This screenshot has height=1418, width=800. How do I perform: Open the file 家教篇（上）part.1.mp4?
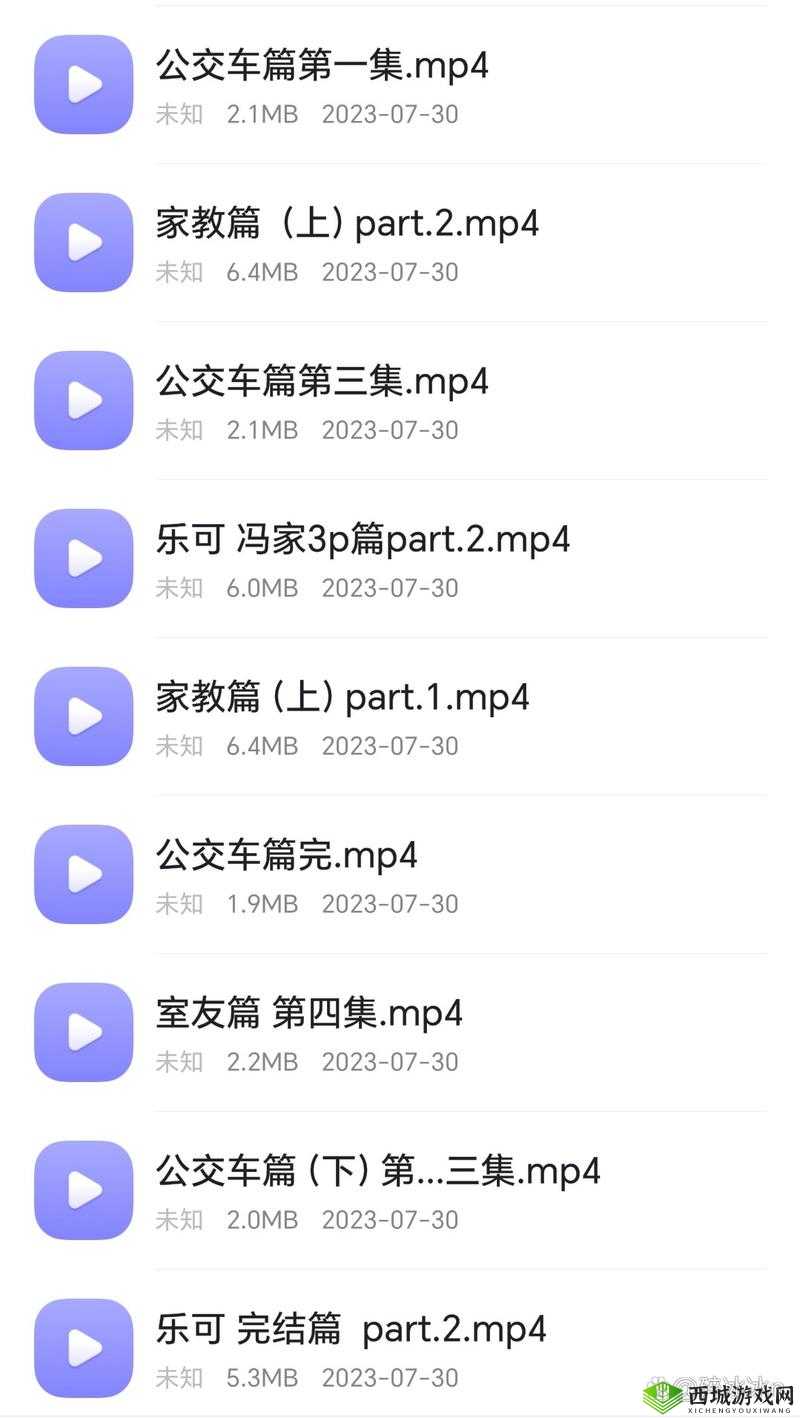tap(343, 697)
